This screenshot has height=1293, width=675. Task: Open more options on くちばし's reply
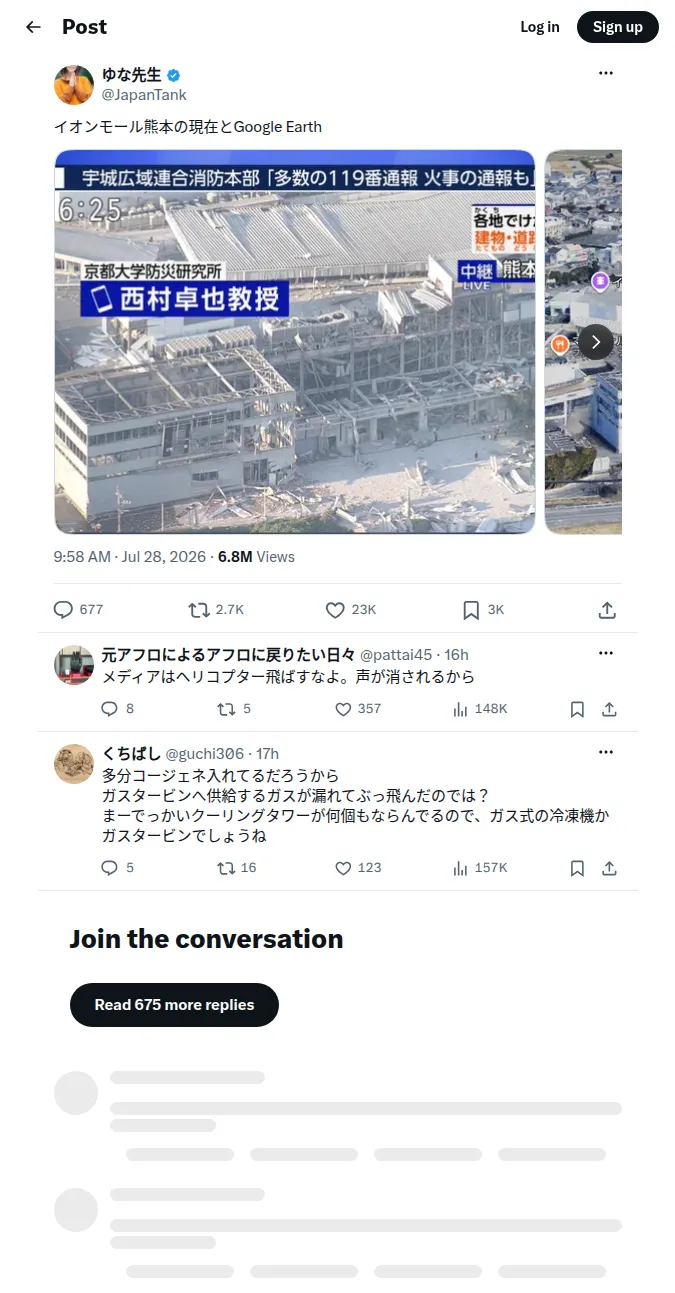pos(605,752)
